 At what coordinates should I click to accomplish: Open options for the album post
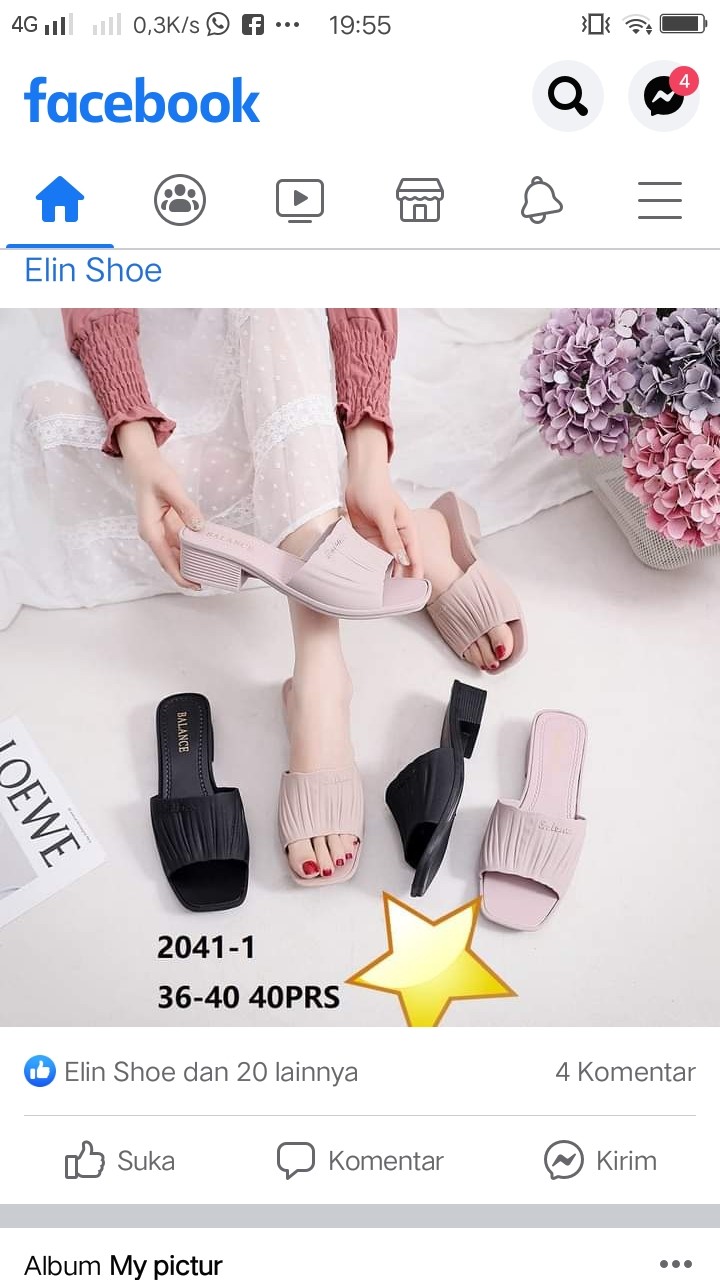coord(676,1264)
